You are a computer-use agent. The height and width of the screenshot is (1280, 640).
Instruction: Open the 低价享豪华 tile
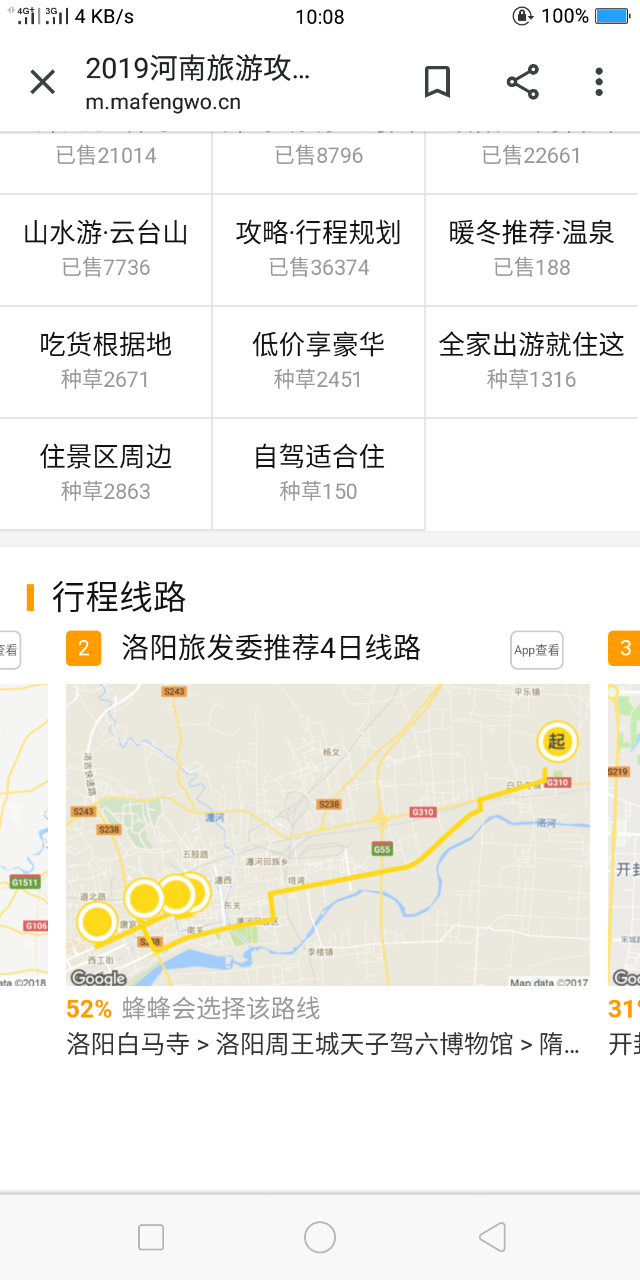point(318,361)
